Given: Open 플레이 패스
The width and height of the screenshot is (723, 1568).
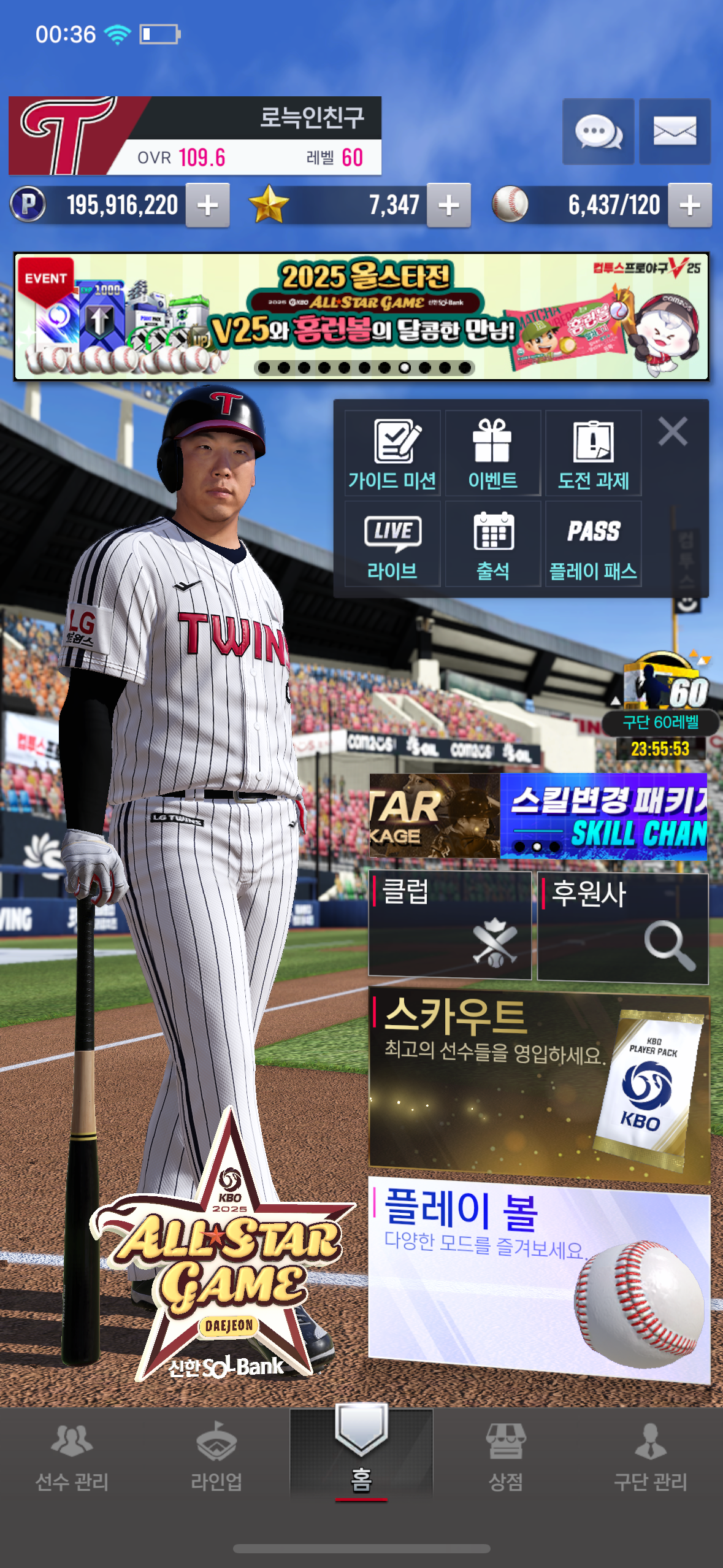Looking at the screenshot, I should tap(593, 544).
